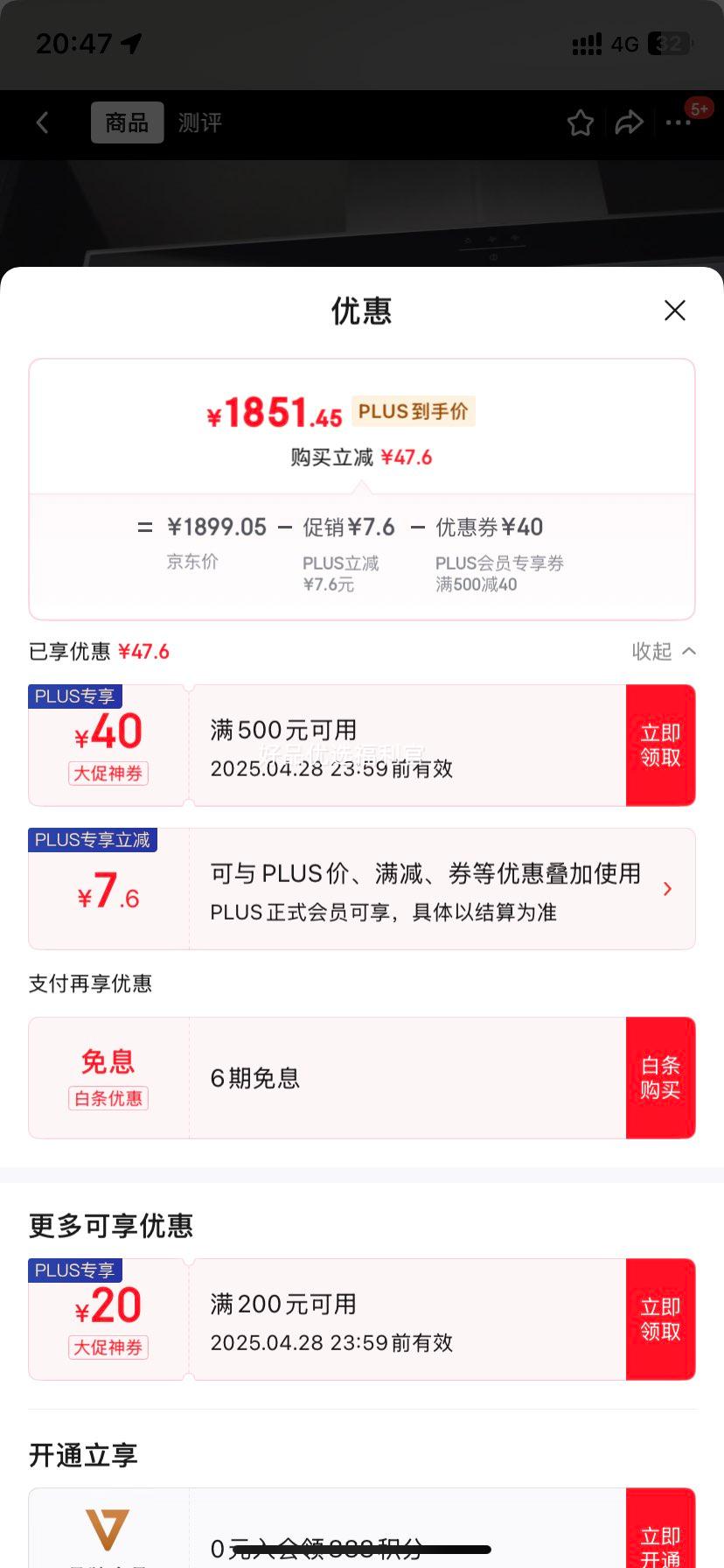The width and height of the screenshot is (724, 1568).
Task: Claim the ¥20 coupon via 立即领取
Action: pyautogui.click(x=660, y=1319)
